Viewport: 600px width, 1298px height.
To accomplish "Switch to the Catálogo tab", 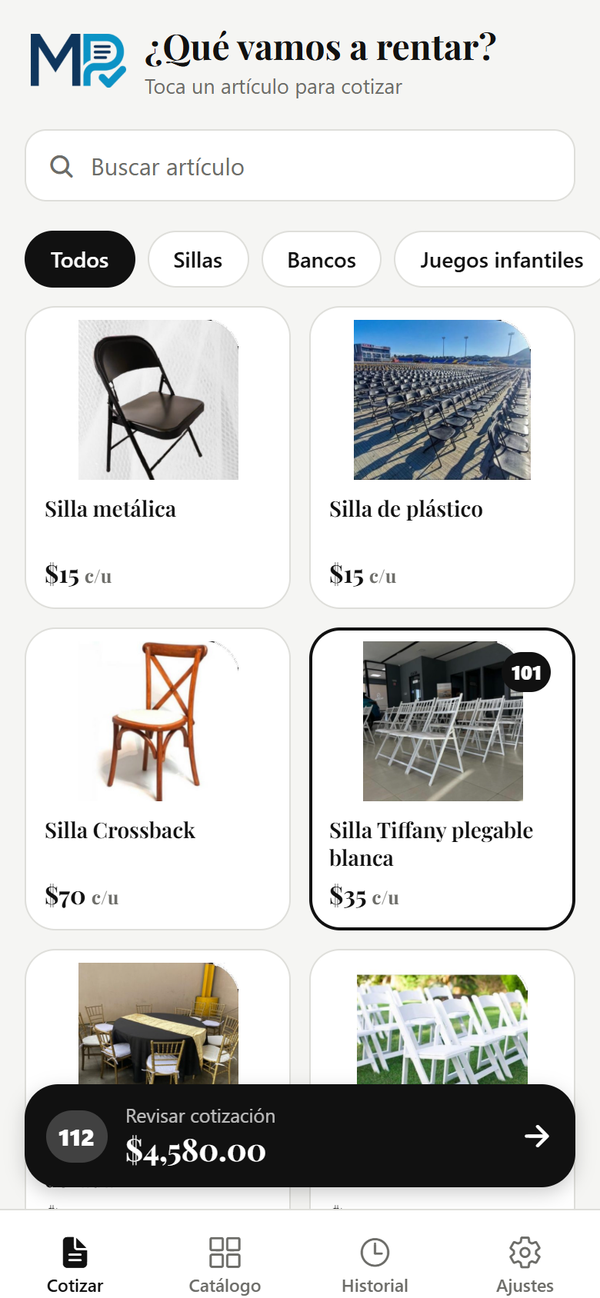I will (x=225, y=1264).
